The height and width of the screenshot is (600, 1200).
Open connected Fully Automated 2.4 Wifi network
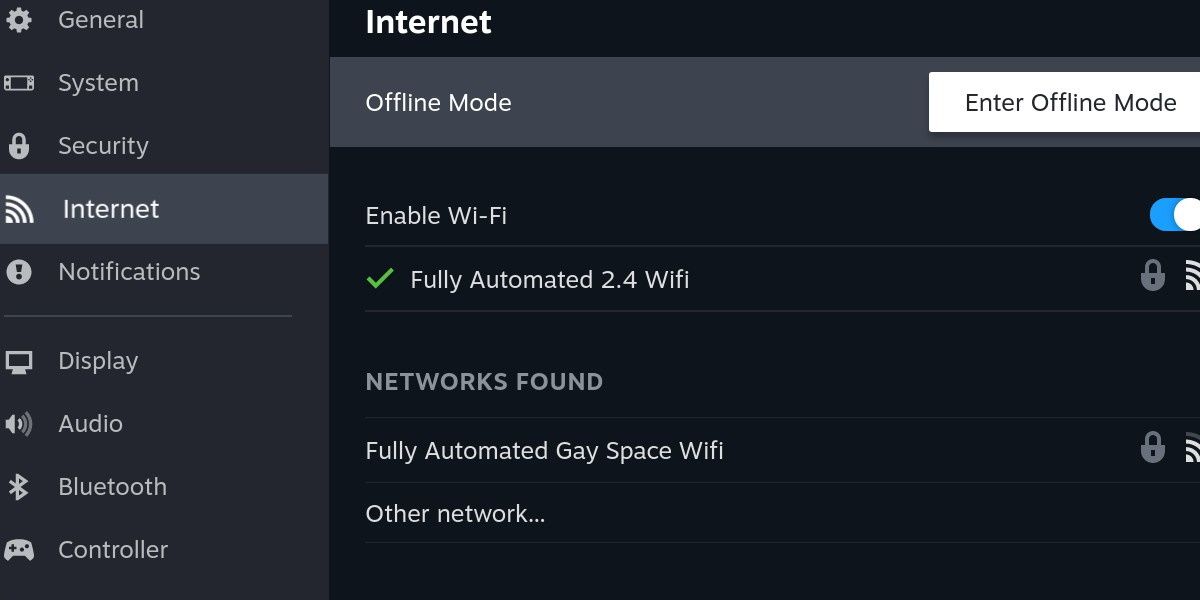tap(550, 280)
